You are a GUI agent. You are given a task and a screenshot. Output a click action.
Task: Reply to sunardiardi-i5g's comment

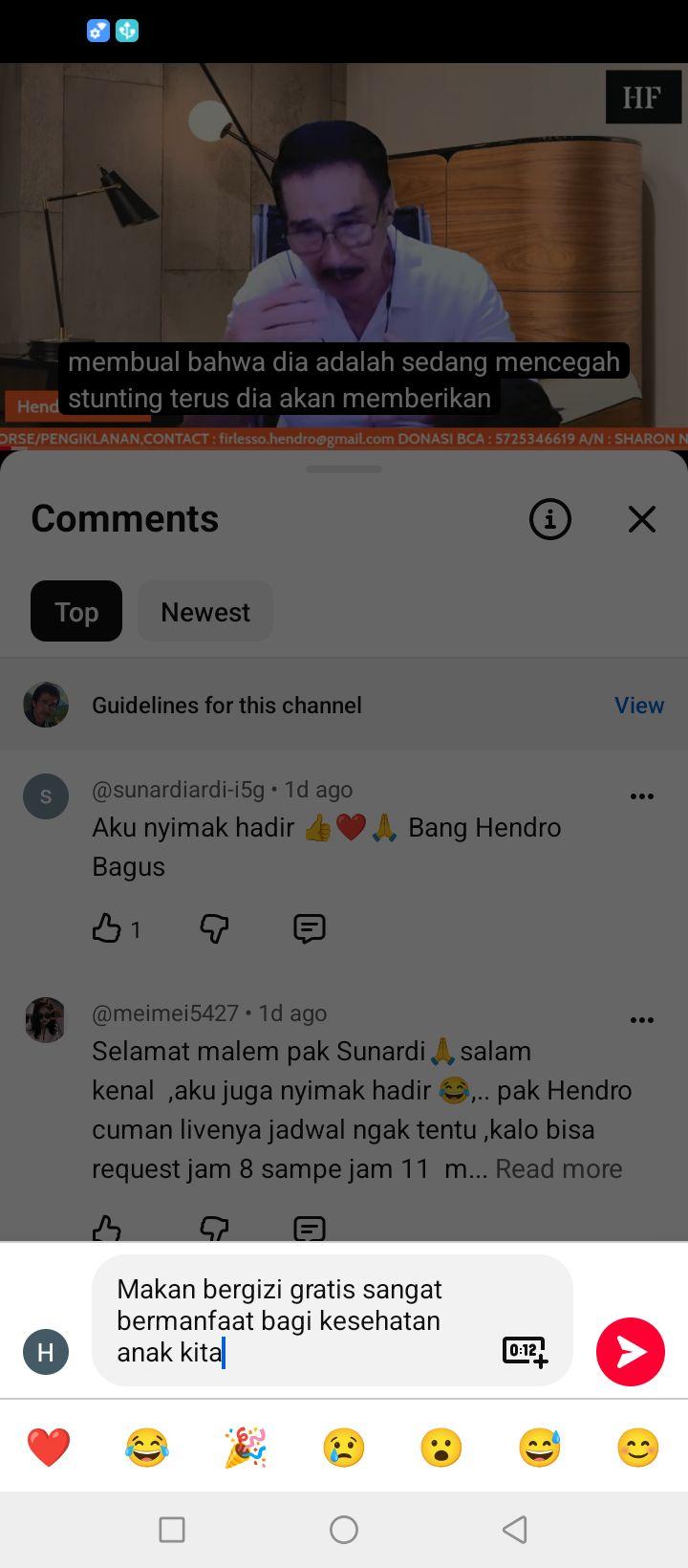click(x=310, y=928)
